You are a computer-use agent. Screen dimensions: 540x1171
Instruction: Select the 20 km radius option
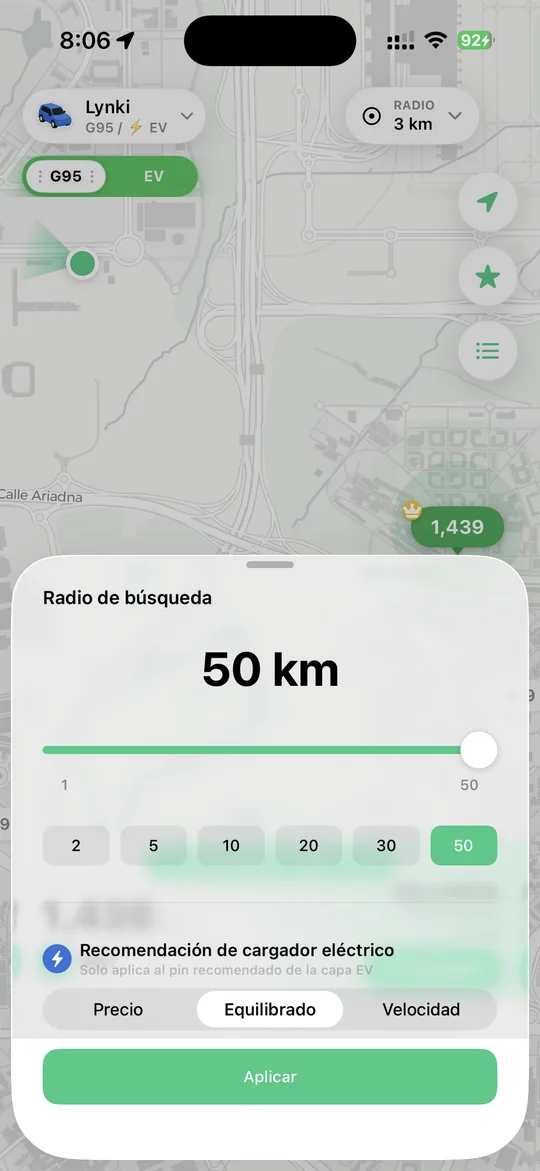pyautogui.click(x=308, y=845)
